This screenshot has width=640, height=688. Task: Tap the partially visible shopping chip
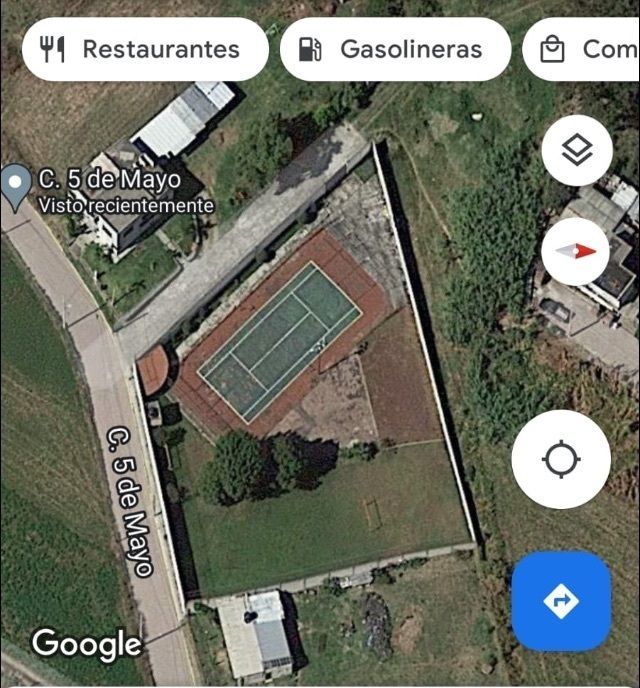585,49
